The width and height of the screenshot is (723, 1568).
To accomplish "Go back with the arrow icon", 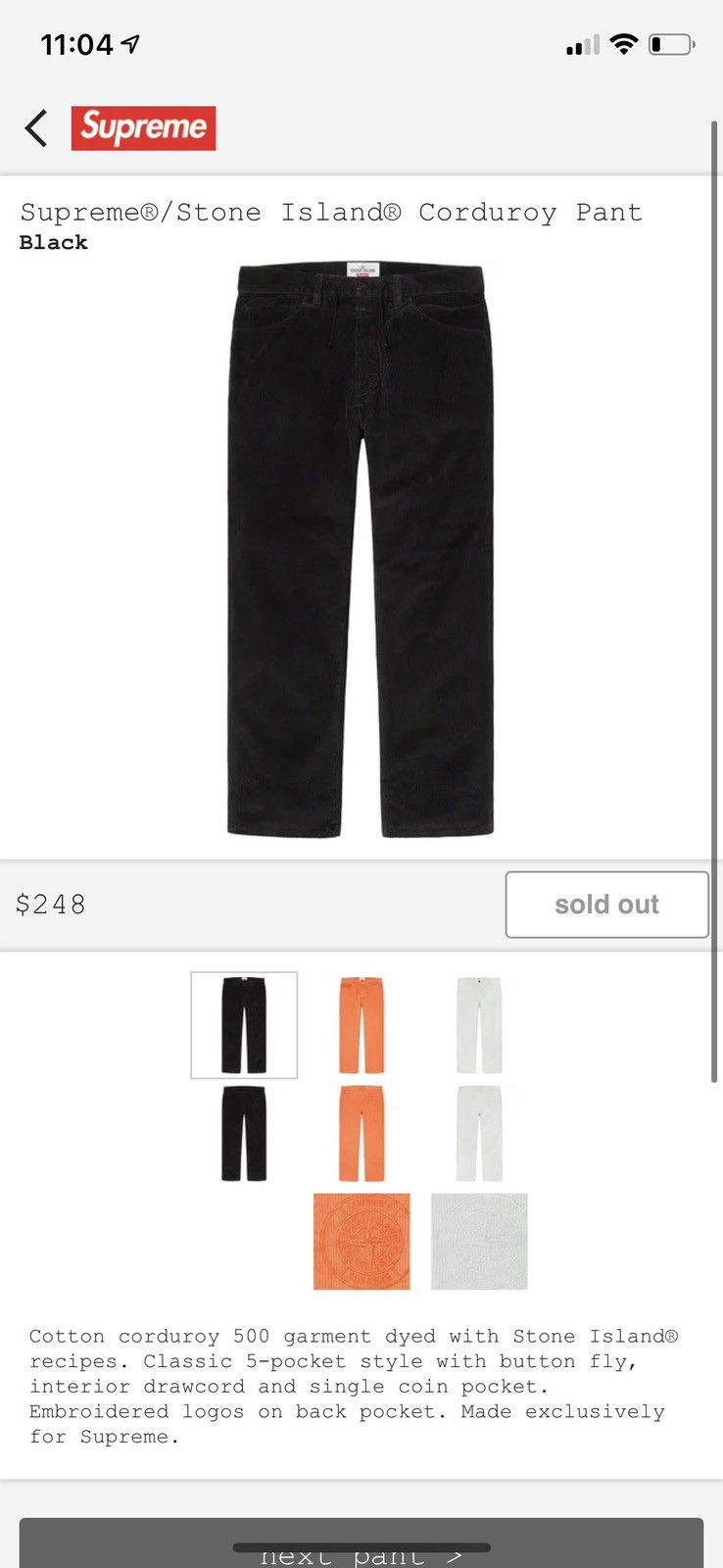I will pyautogui.click(x=36, y=128).
